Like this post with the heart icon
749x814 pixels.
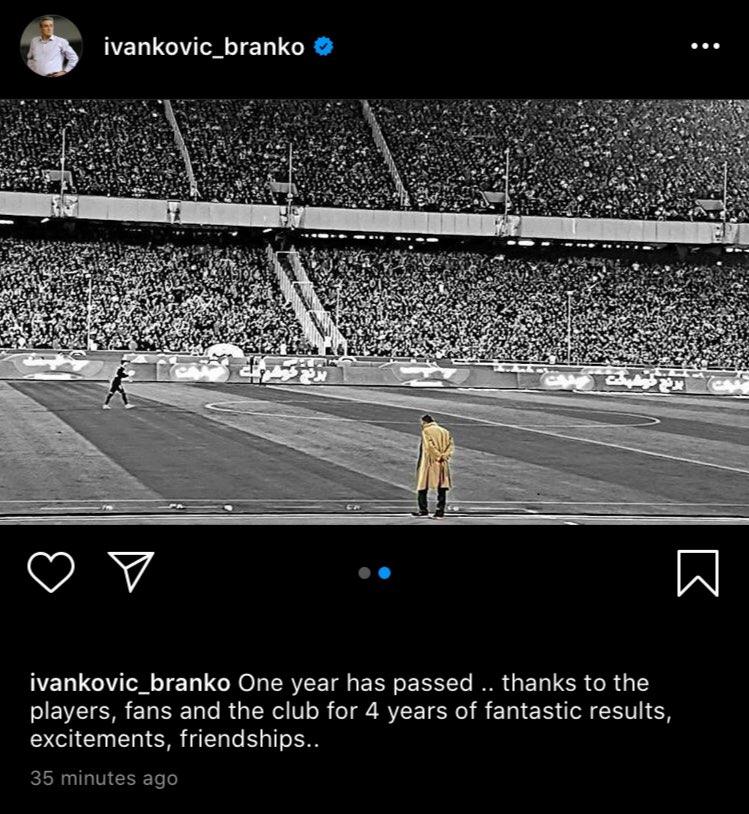pos(51,572)
